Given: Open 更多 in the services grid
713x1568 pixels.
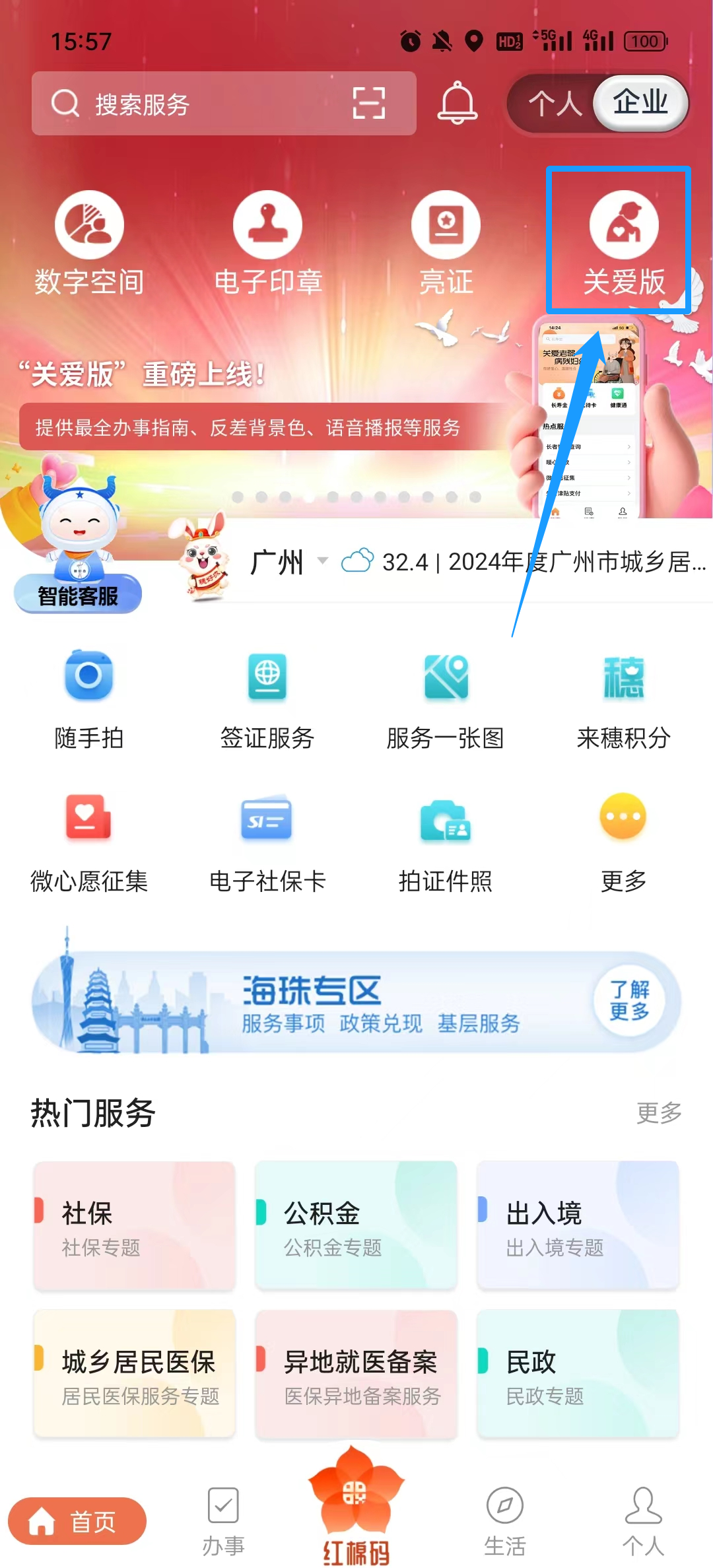Looking at the screenshot, I should [x=623, y=843].
